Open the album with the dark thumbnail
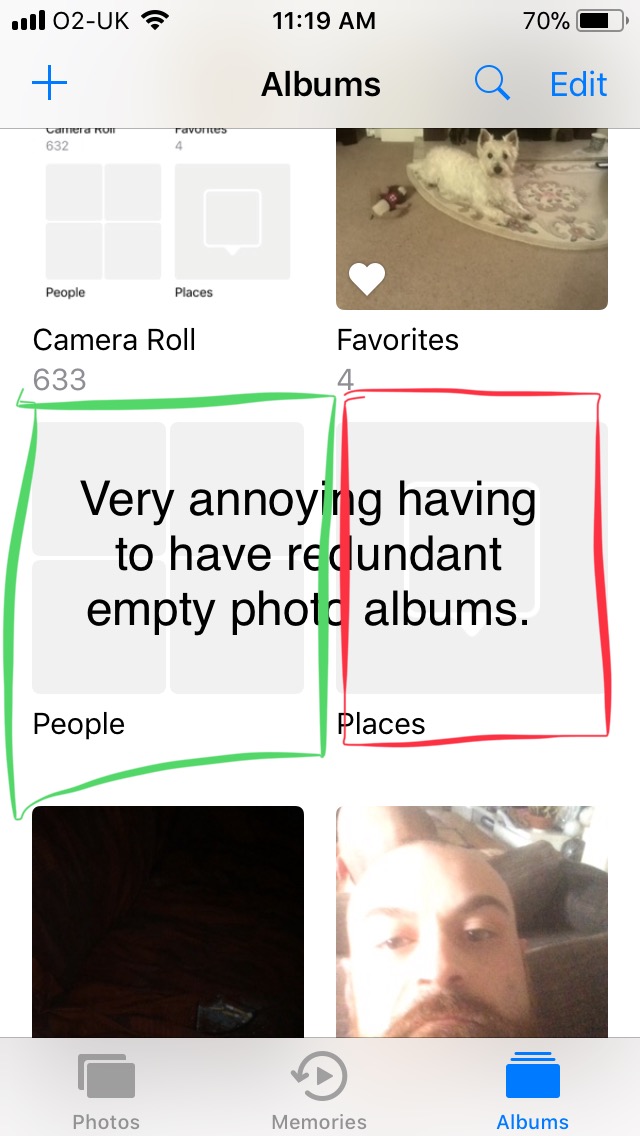 (168, 920)
